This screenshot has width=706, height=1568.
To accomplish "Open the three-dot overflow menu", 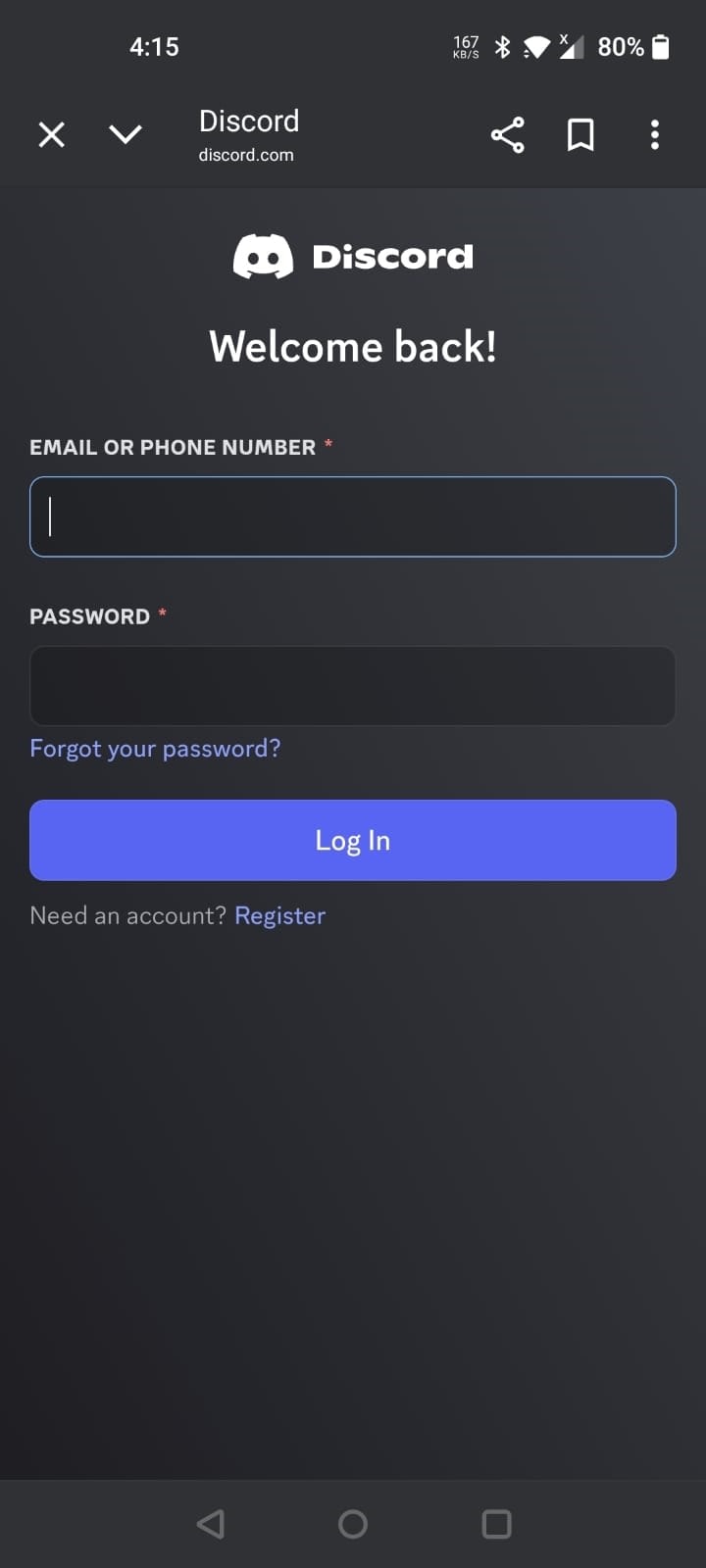I will pos(654,134).
